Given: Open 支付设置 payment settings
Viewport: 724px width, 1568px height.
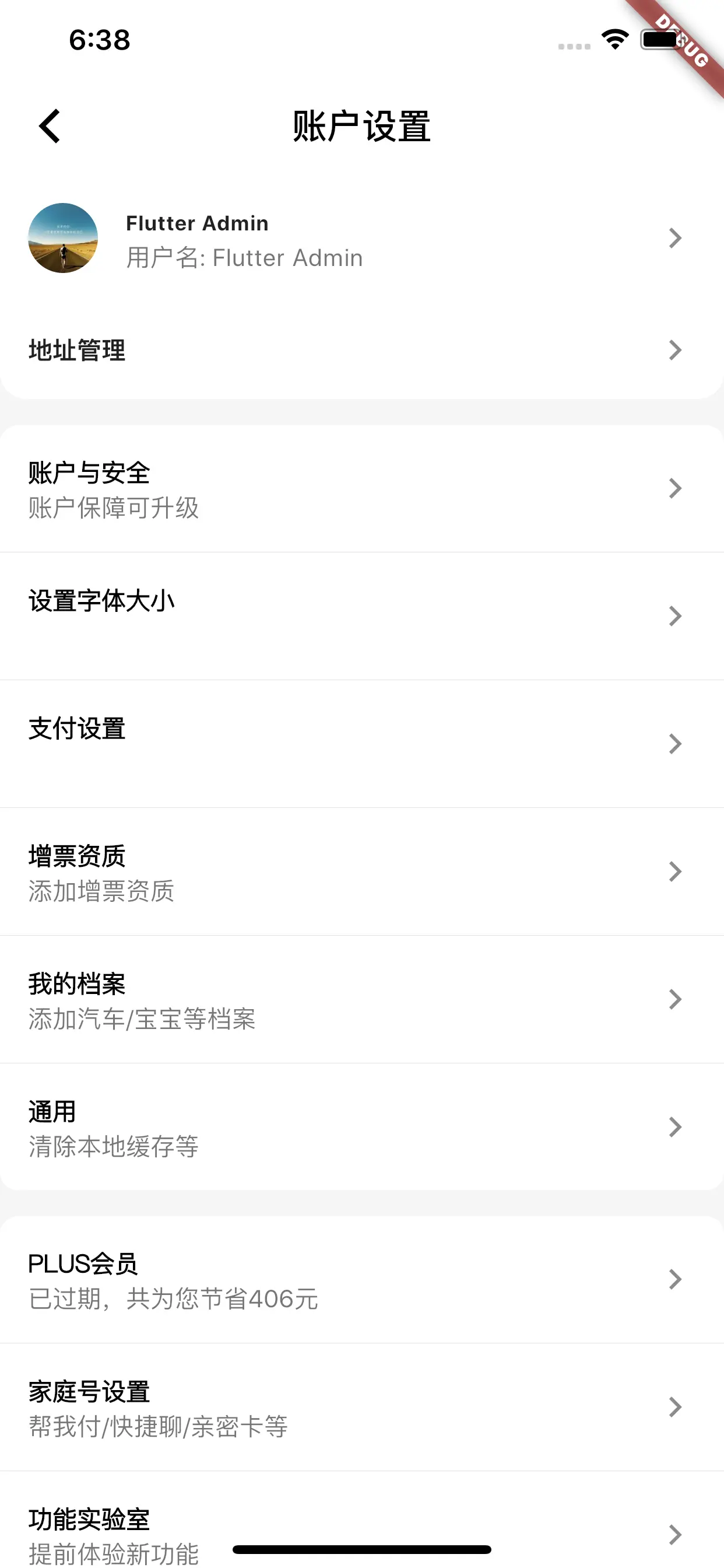Looking at the screenshot, I should (362, 744).
